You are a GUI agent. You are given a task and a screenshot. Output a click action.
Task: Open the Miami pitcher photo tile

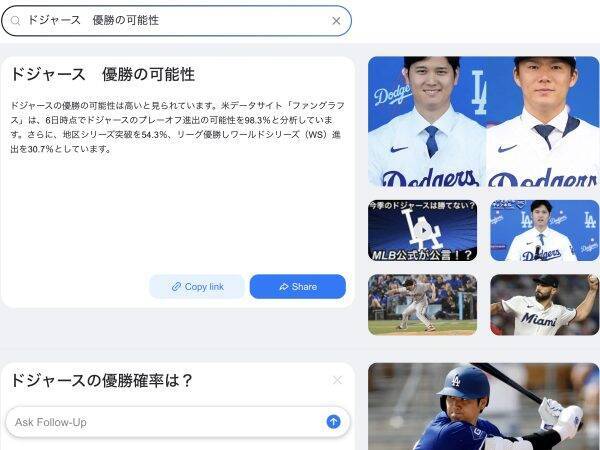(544, 304)
